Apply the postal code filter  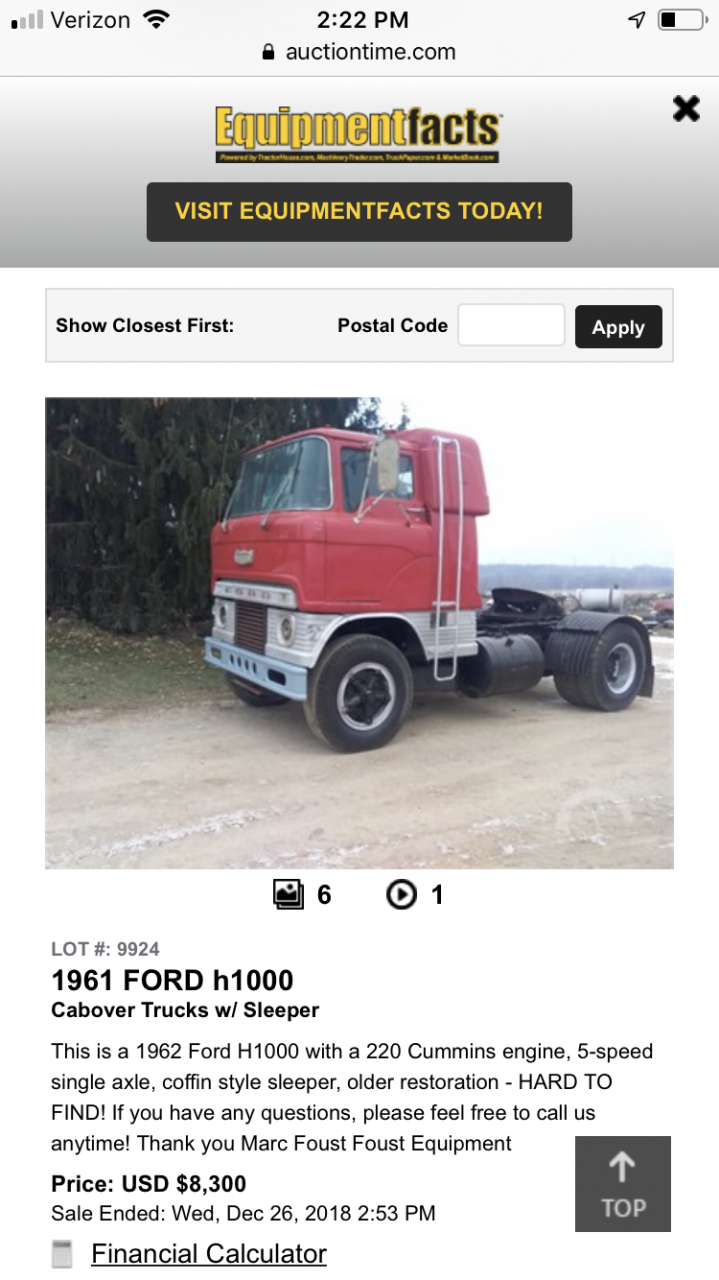(618, 327)
